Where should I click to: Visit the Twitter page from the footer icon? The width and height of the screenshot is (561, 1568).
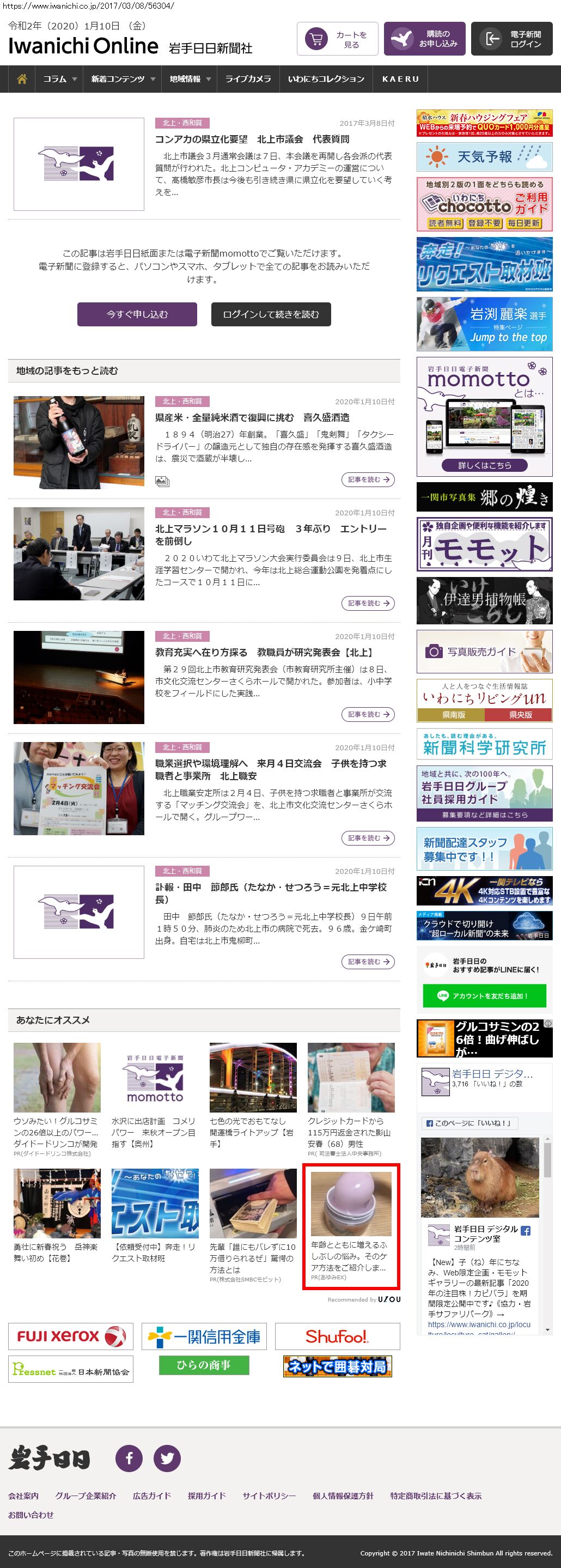167,1458
